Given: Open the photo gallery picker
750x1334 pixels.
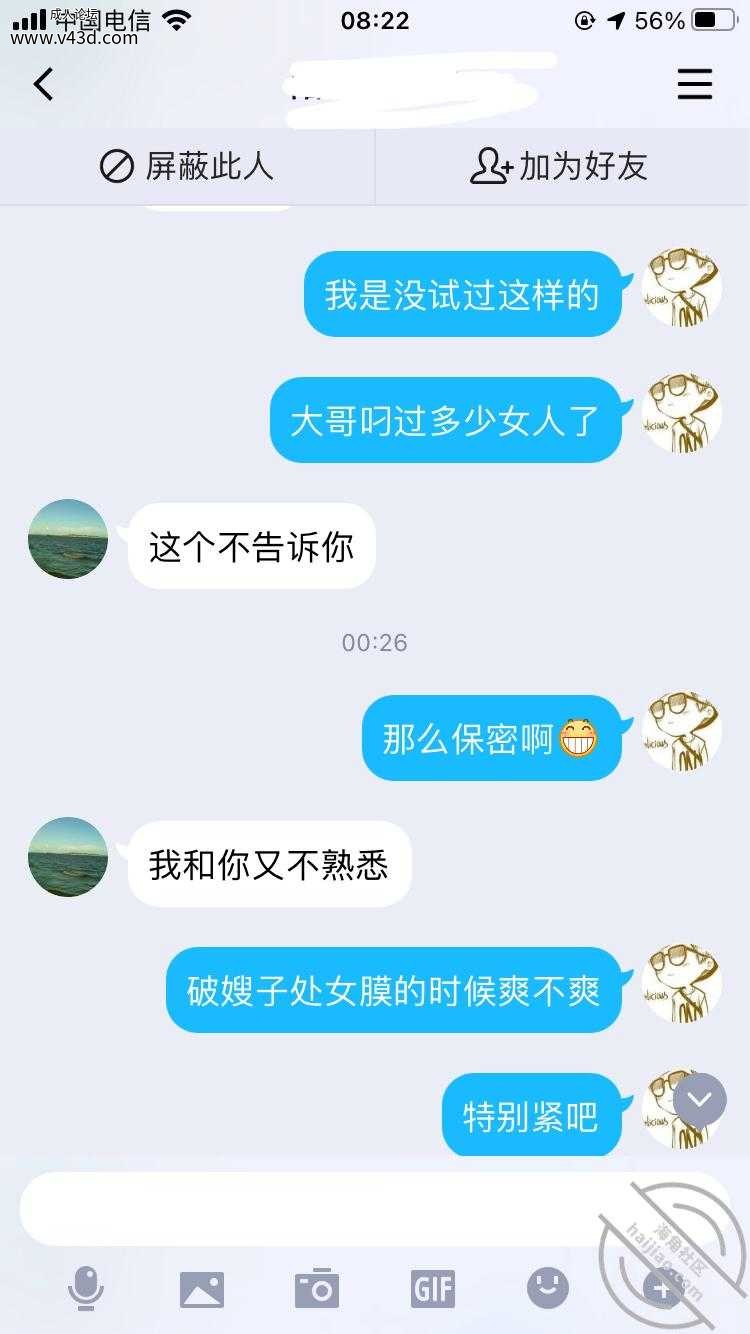Looking at the screenshot, I should tap(202, 1289).
